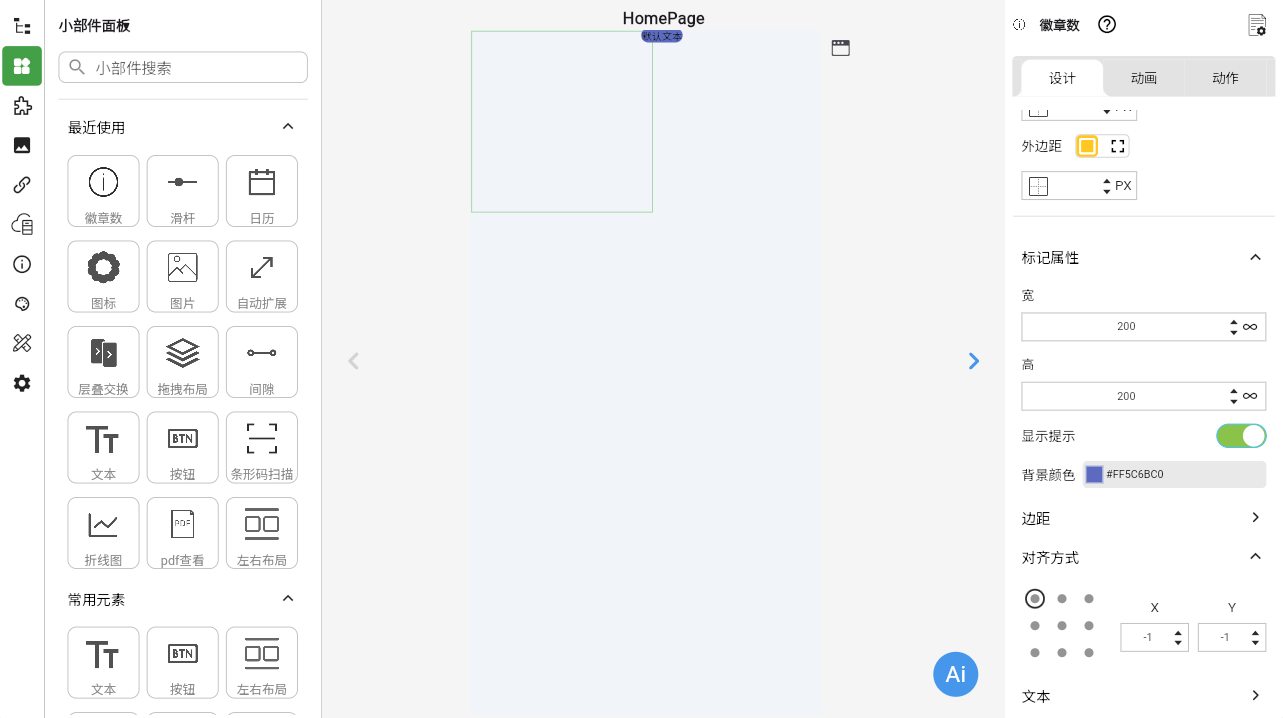Collapse the 常用元素 section
The height and width of the screenshot is (718, 1283).
[x=288, y=599]
